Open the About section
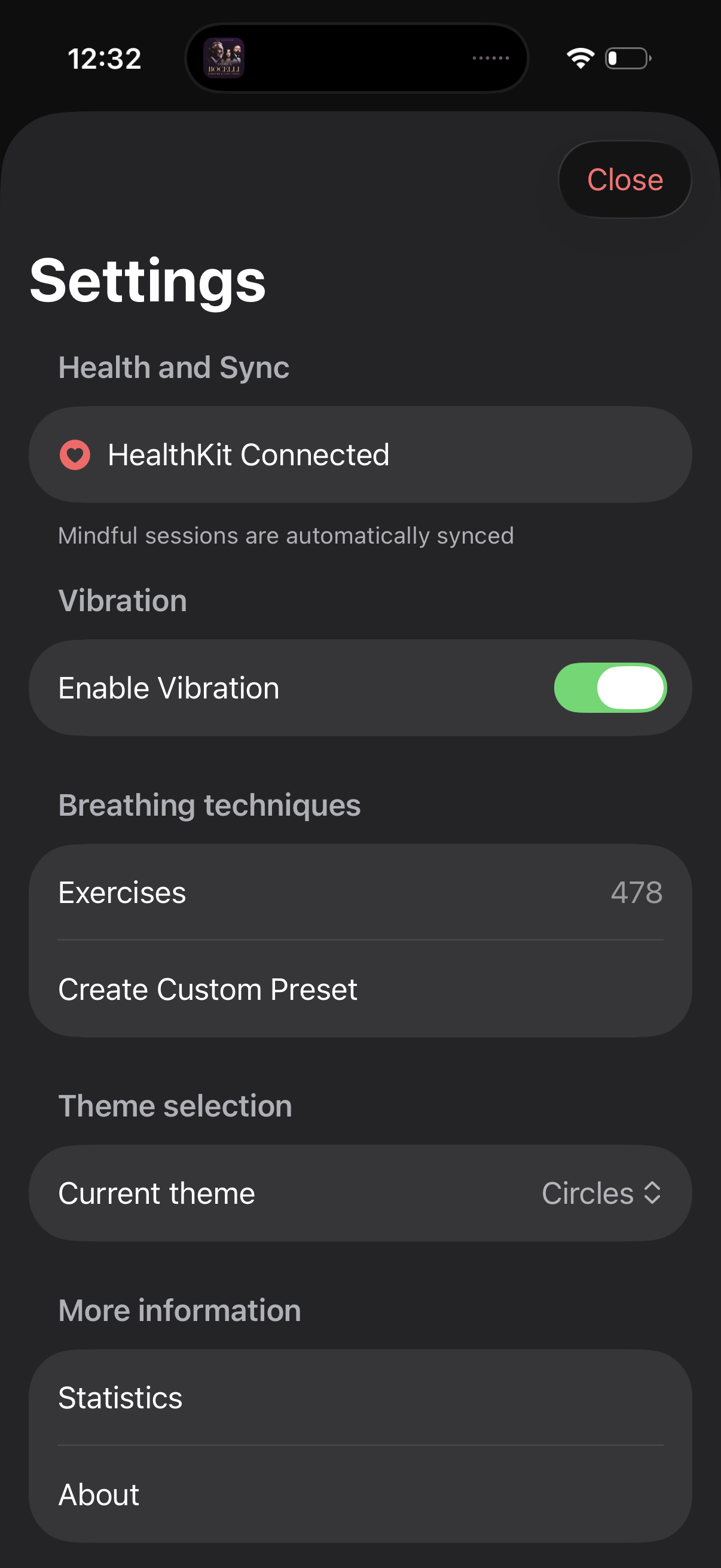This screenshot has height=1568, width=721. coord(360,1494)
